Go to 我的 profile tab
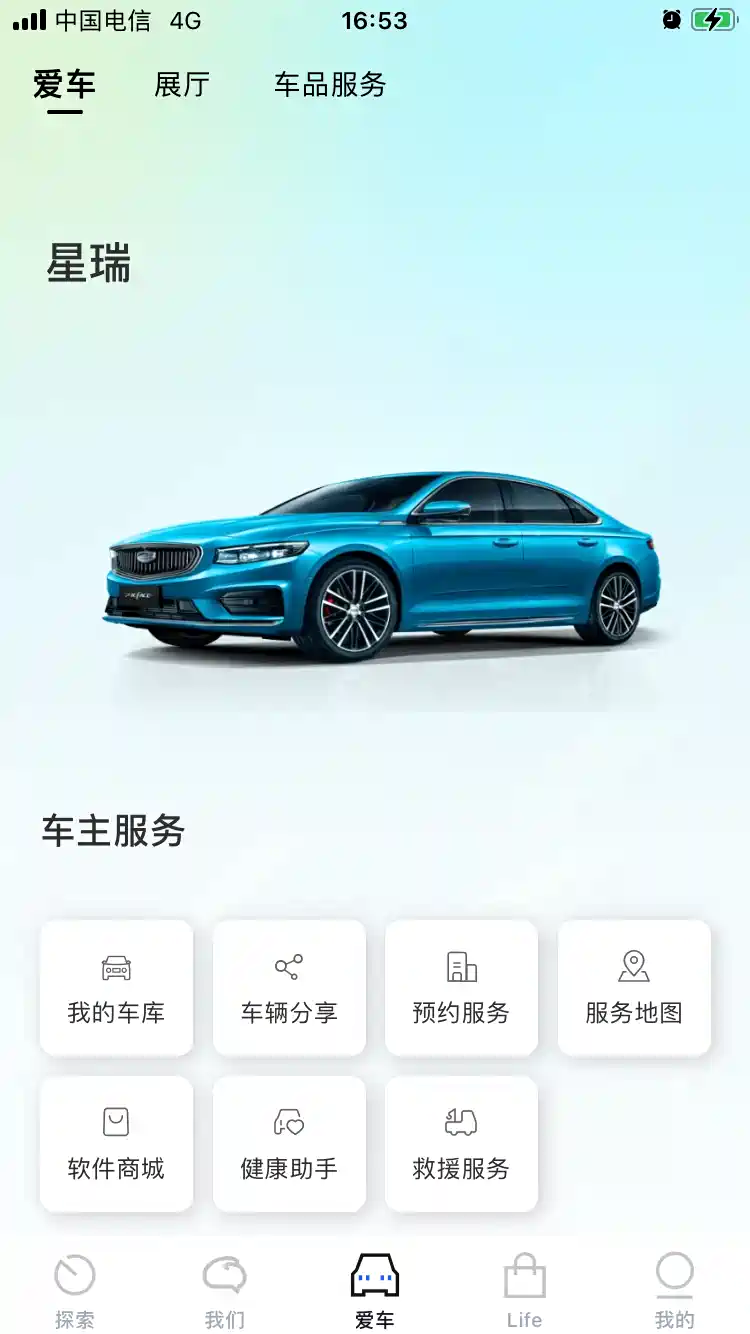The image size is (750, 1334). tap(674, 1290)
